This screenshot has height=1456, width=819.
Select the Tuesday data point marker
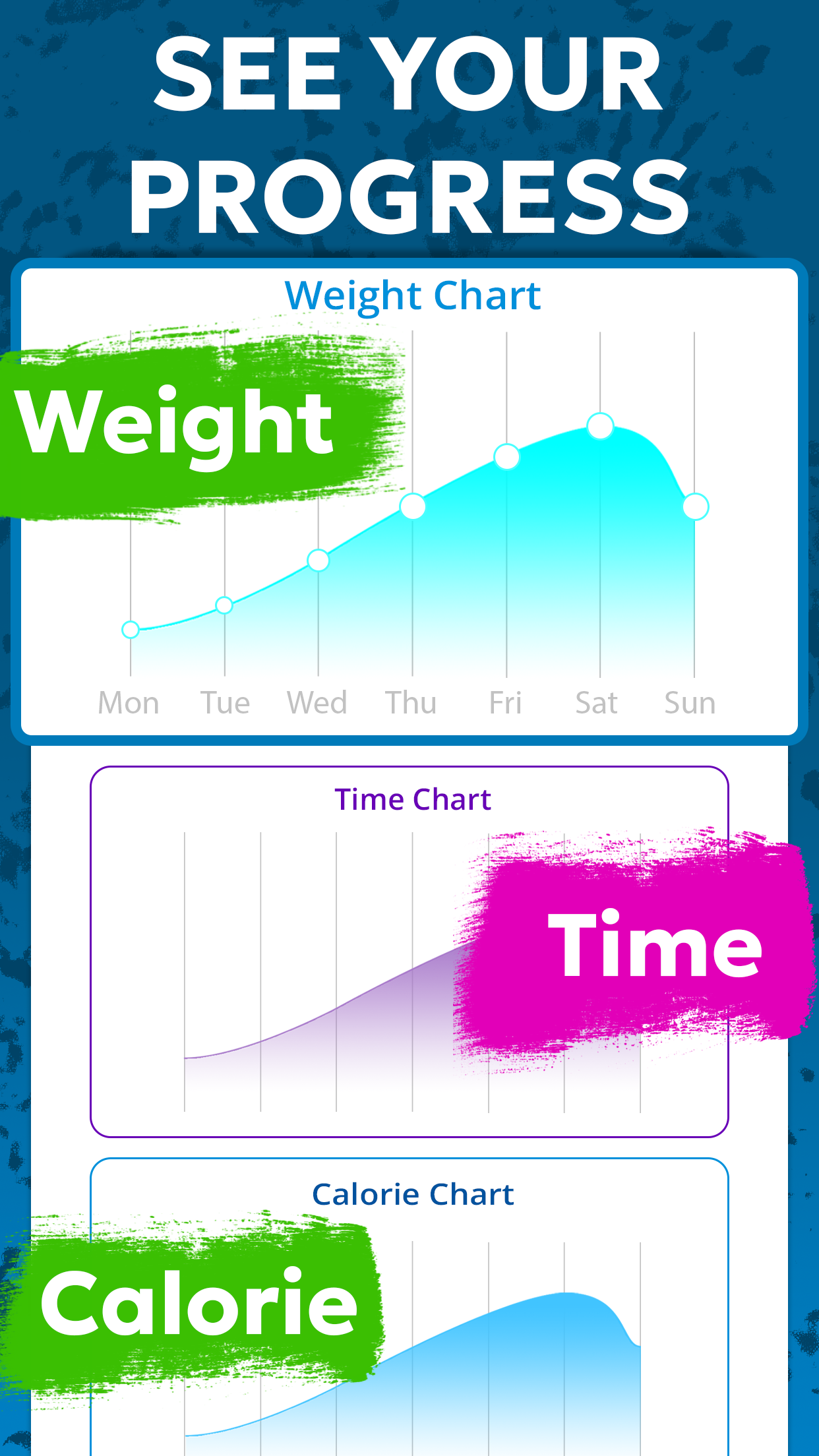[x=224, y=604]
